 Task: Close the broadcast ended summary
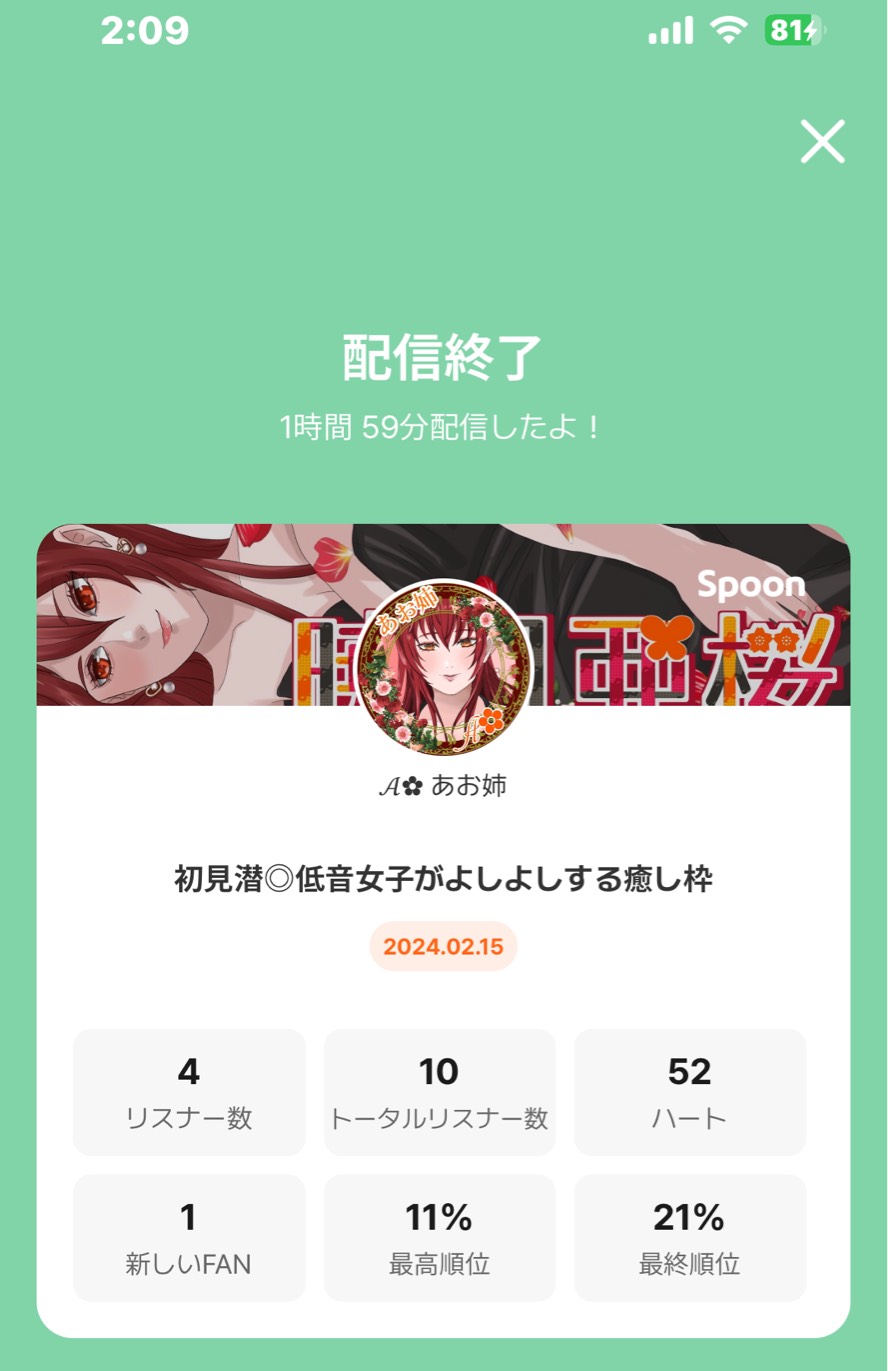(822, 142)
